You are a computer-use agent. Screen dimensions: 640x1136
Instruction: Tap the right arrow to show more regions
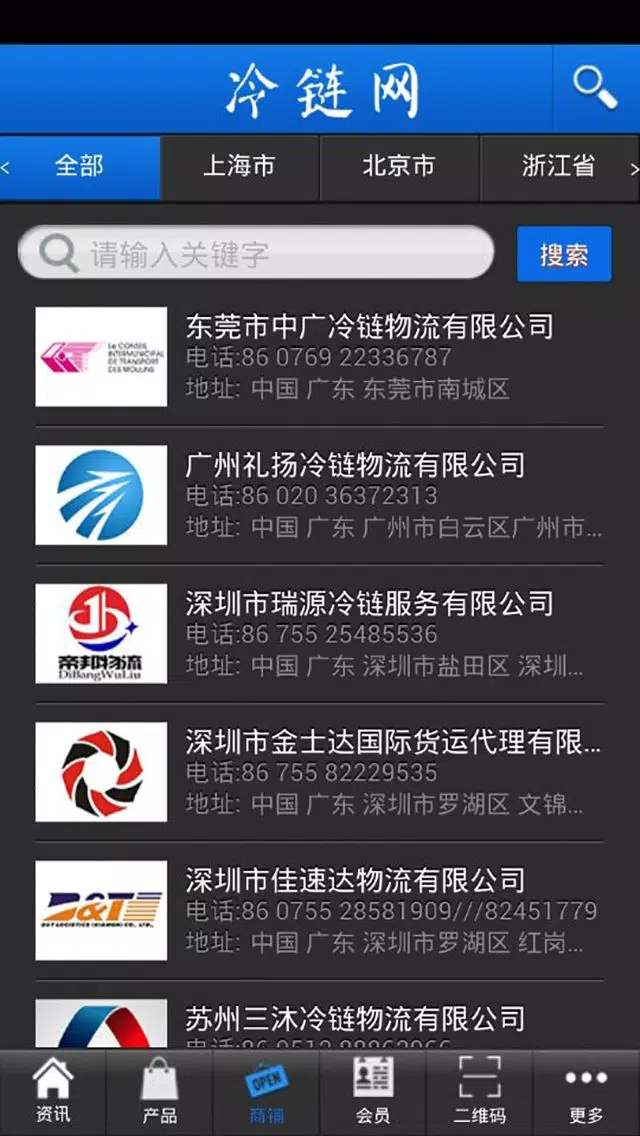point(634,169)
